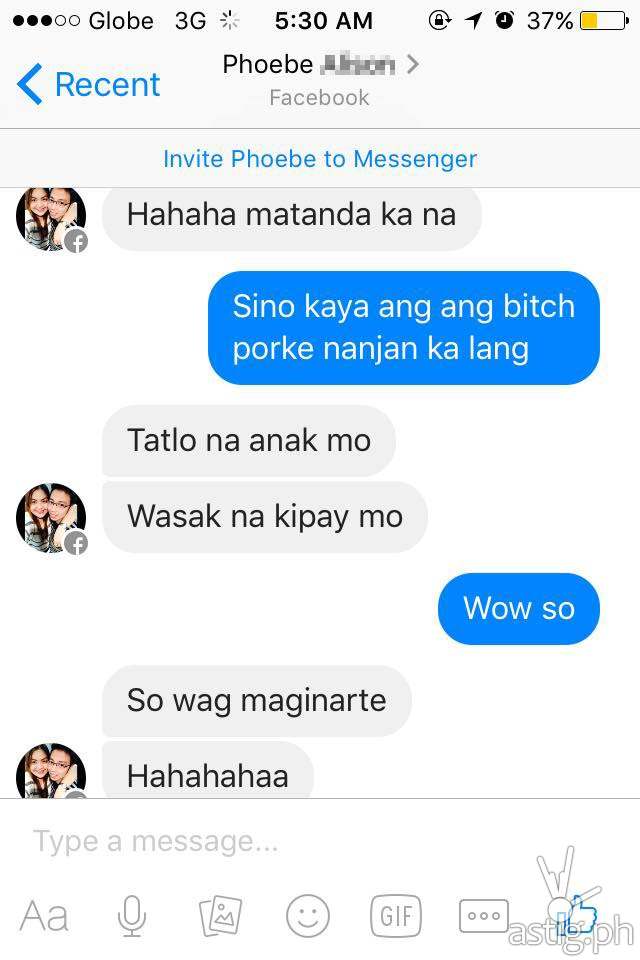The image size is (640, 960).
Task: Open the emoji and stickers picker
Action: point(308,915)
